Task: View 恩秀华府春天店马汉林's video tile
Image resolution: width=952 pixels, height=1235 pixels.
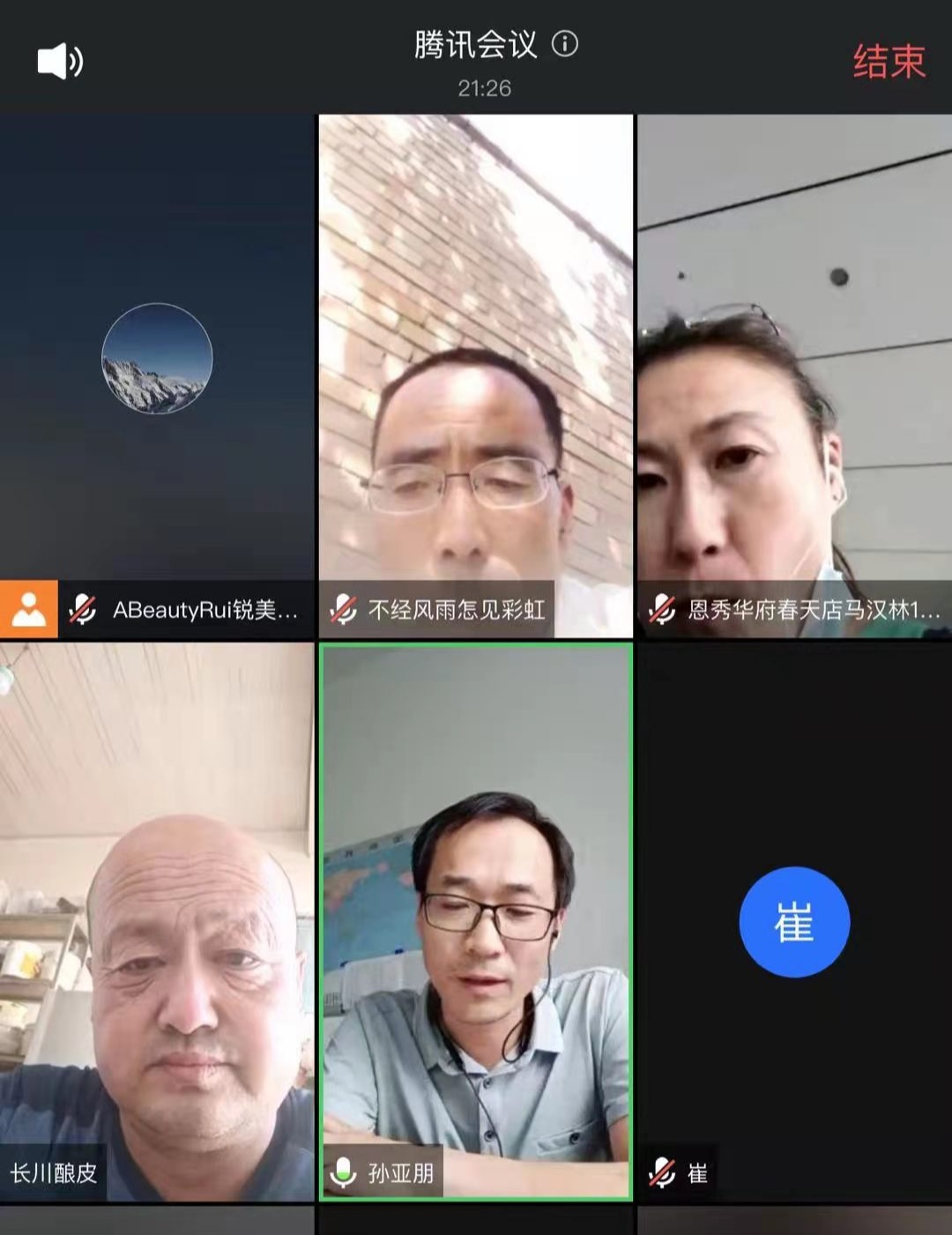Action: 794,375
